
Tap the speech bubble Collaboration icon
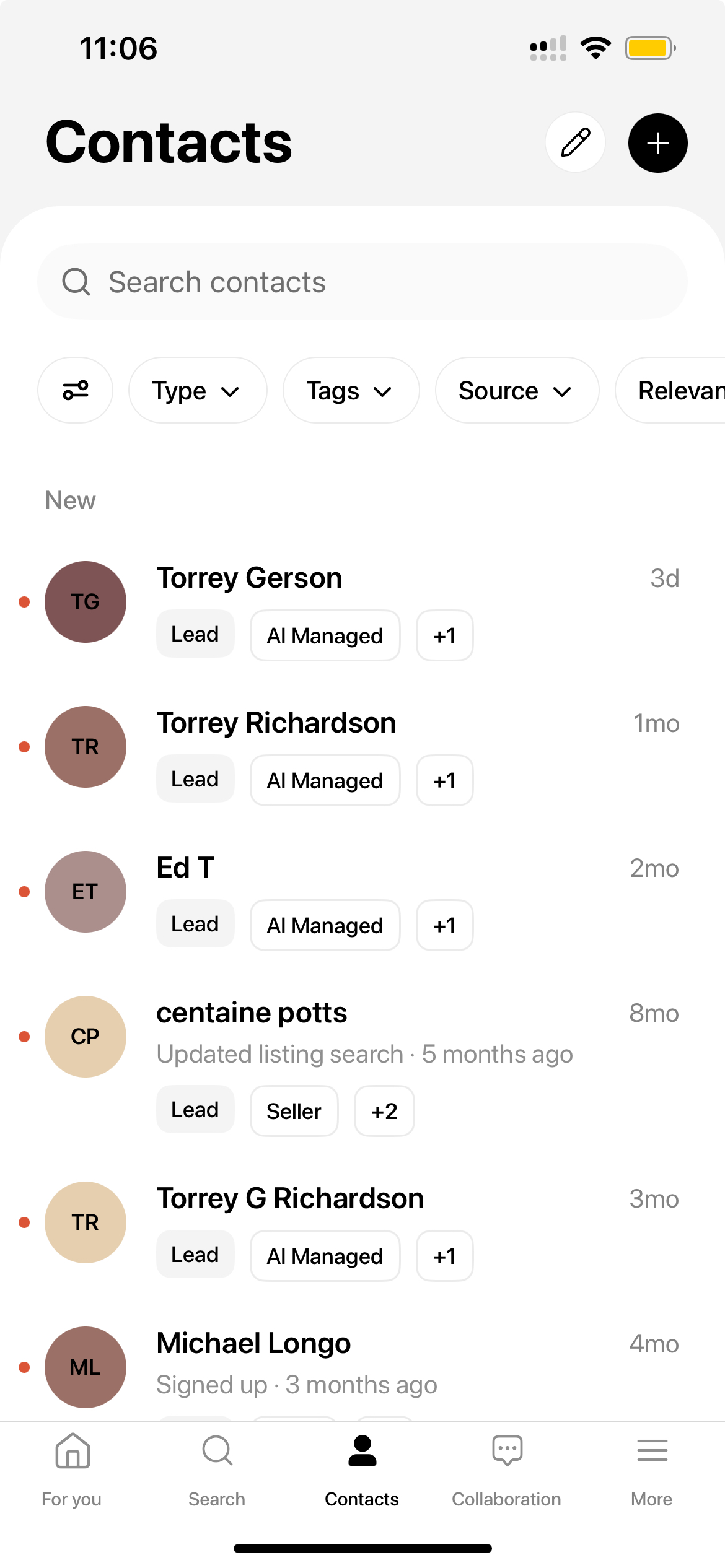click(x=506, y=1450)
